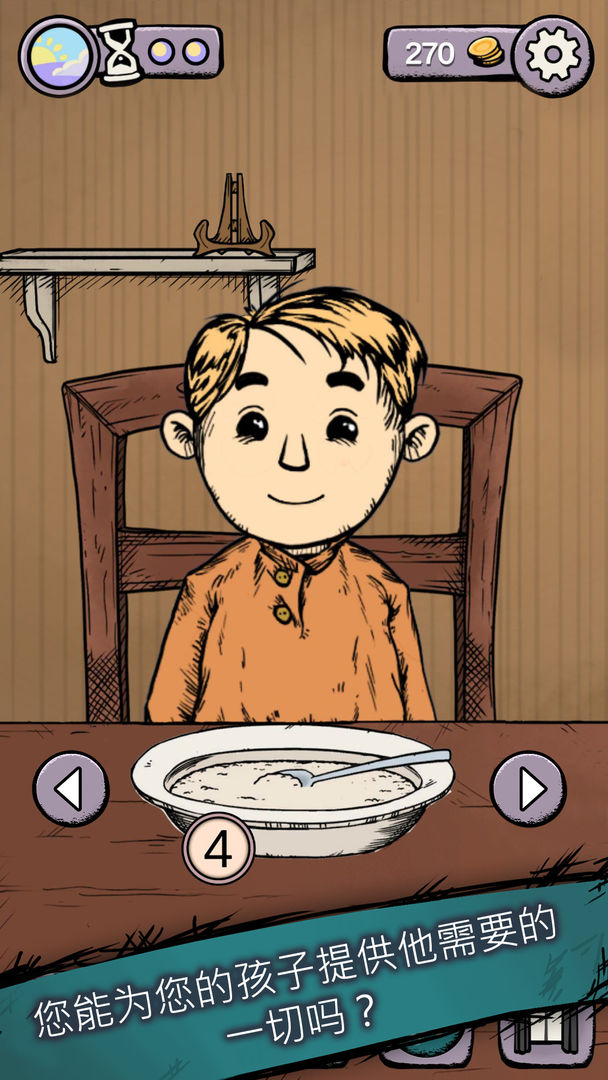Serve the bowl of porridge
The image size is (608, 1080).
point(292,786)
